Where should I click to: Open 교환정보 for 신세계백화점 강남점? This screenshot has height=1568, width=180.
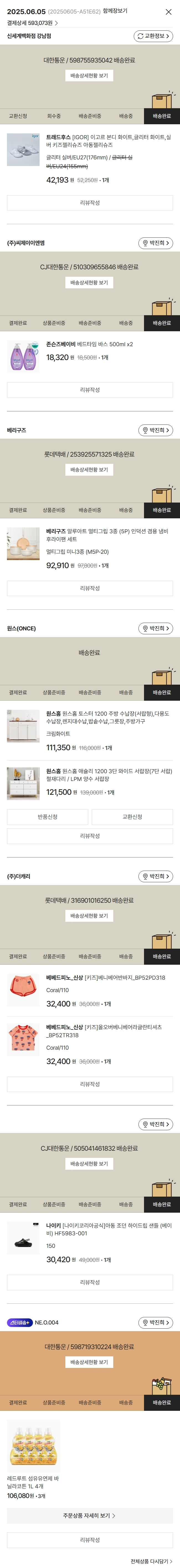[x=153, y=37]
